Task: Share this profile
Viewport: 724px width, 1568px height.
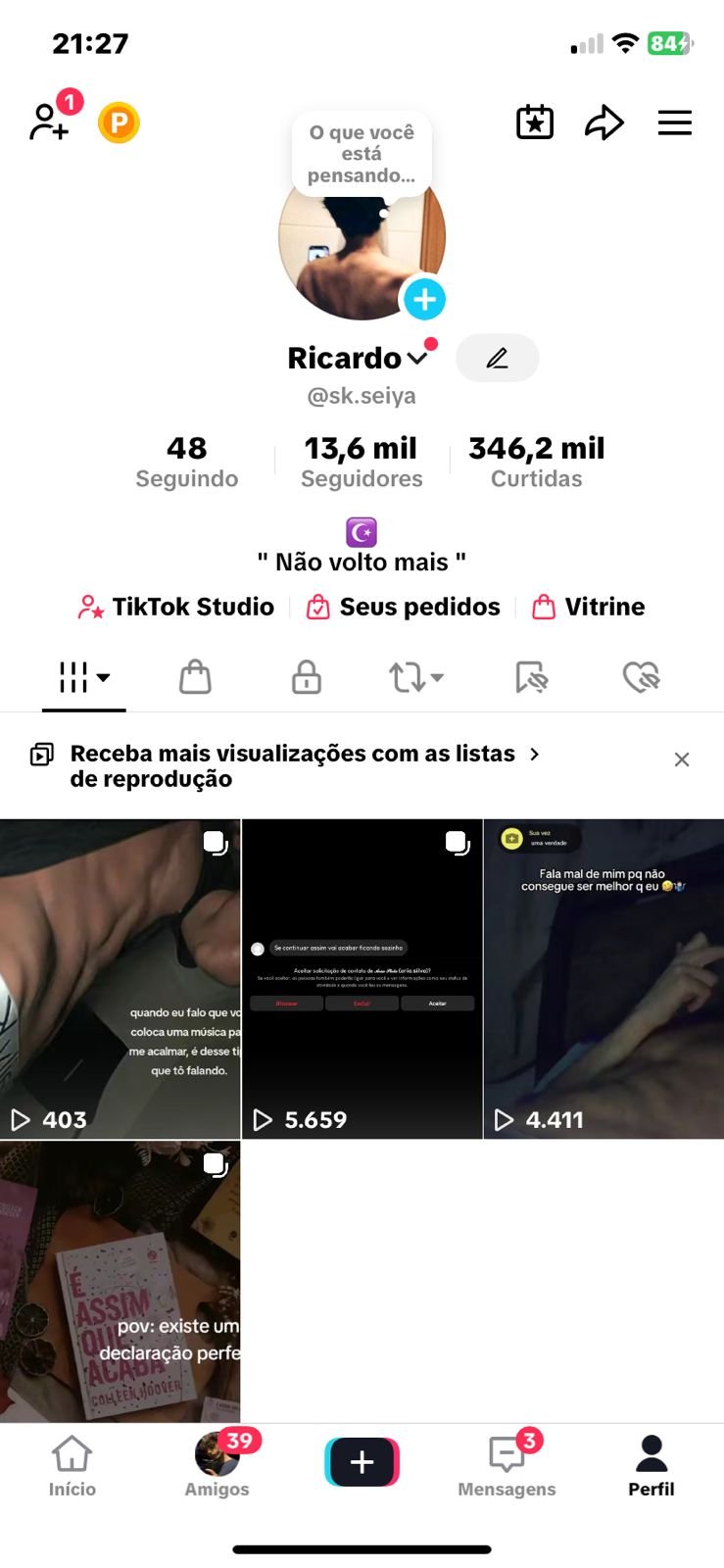Action: tap(603, 122)
